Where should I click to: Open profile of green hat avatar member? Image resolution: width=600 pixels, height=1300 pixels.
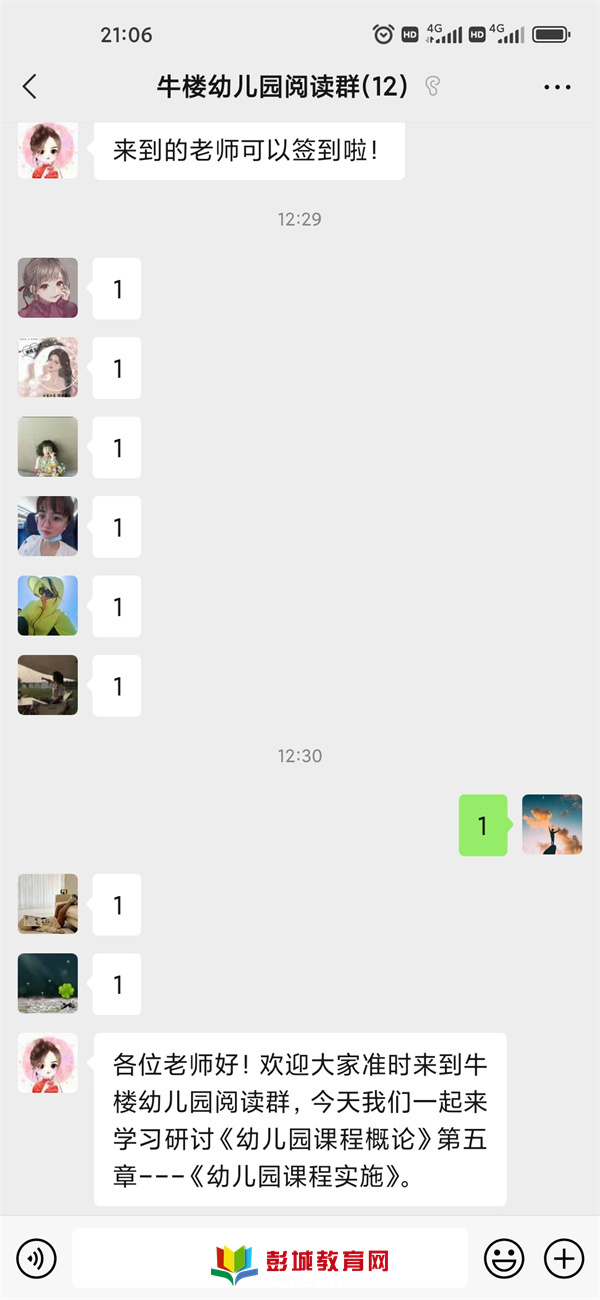[x=48, y=606]
